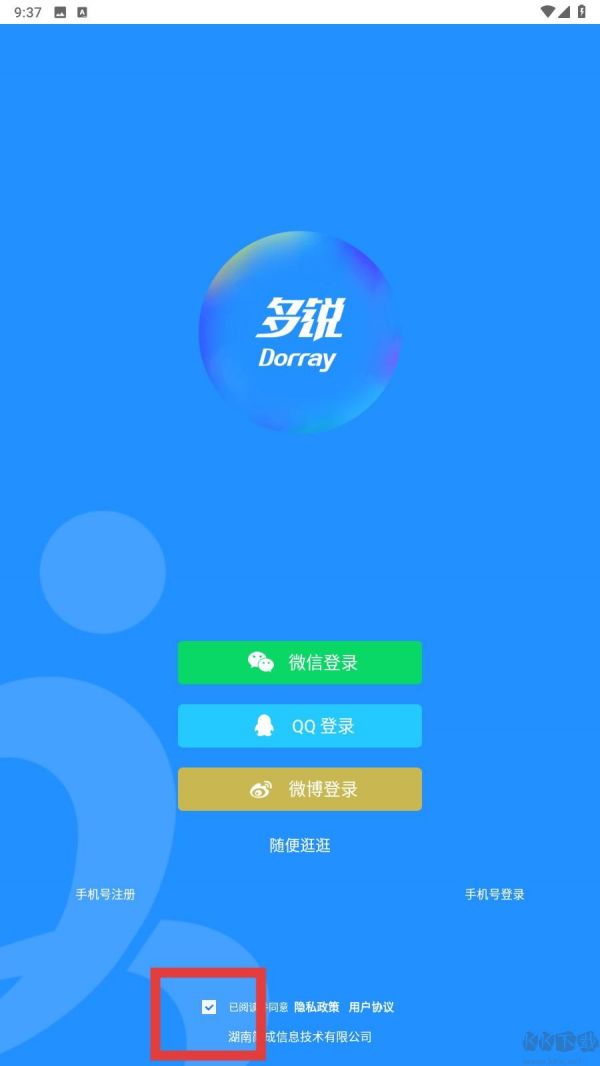Open 手机号登录 phone login
600x1066 pixels.
click(x=495, y=894)
